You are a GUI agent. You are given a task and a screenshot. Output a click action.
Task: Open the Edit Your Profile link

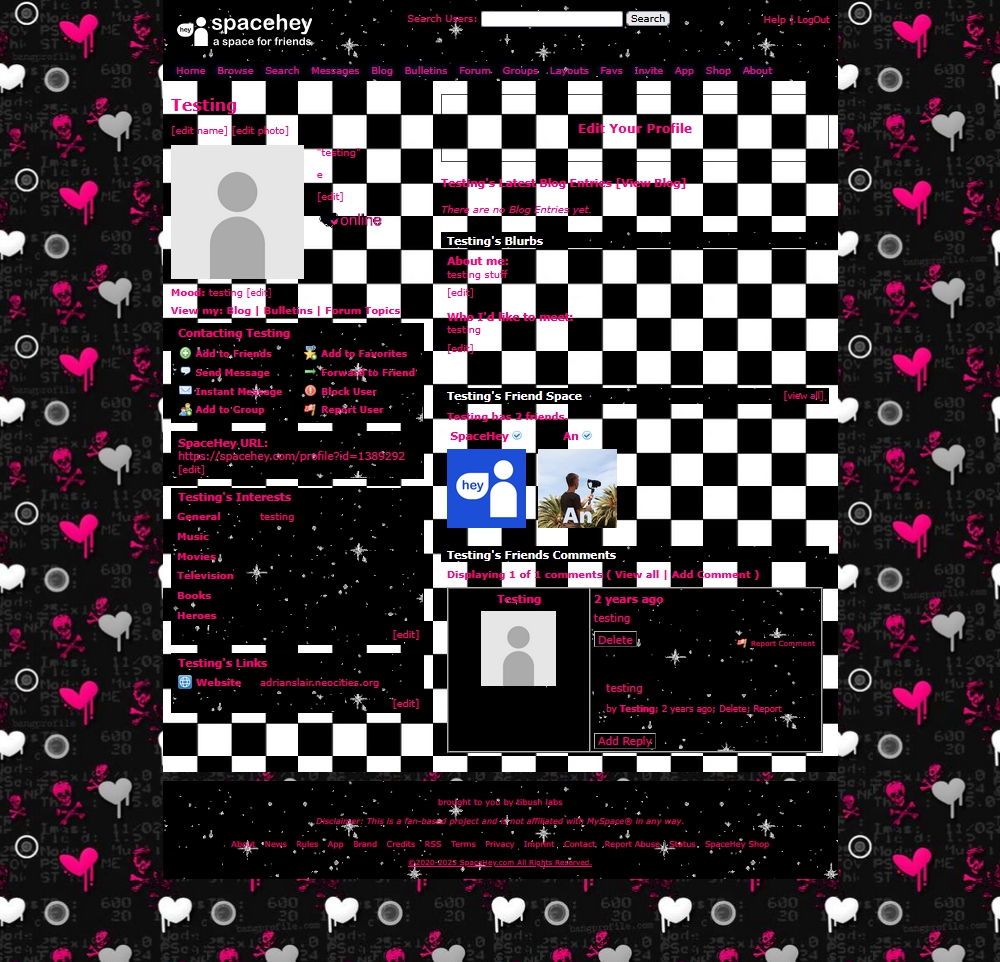[634, 128]
